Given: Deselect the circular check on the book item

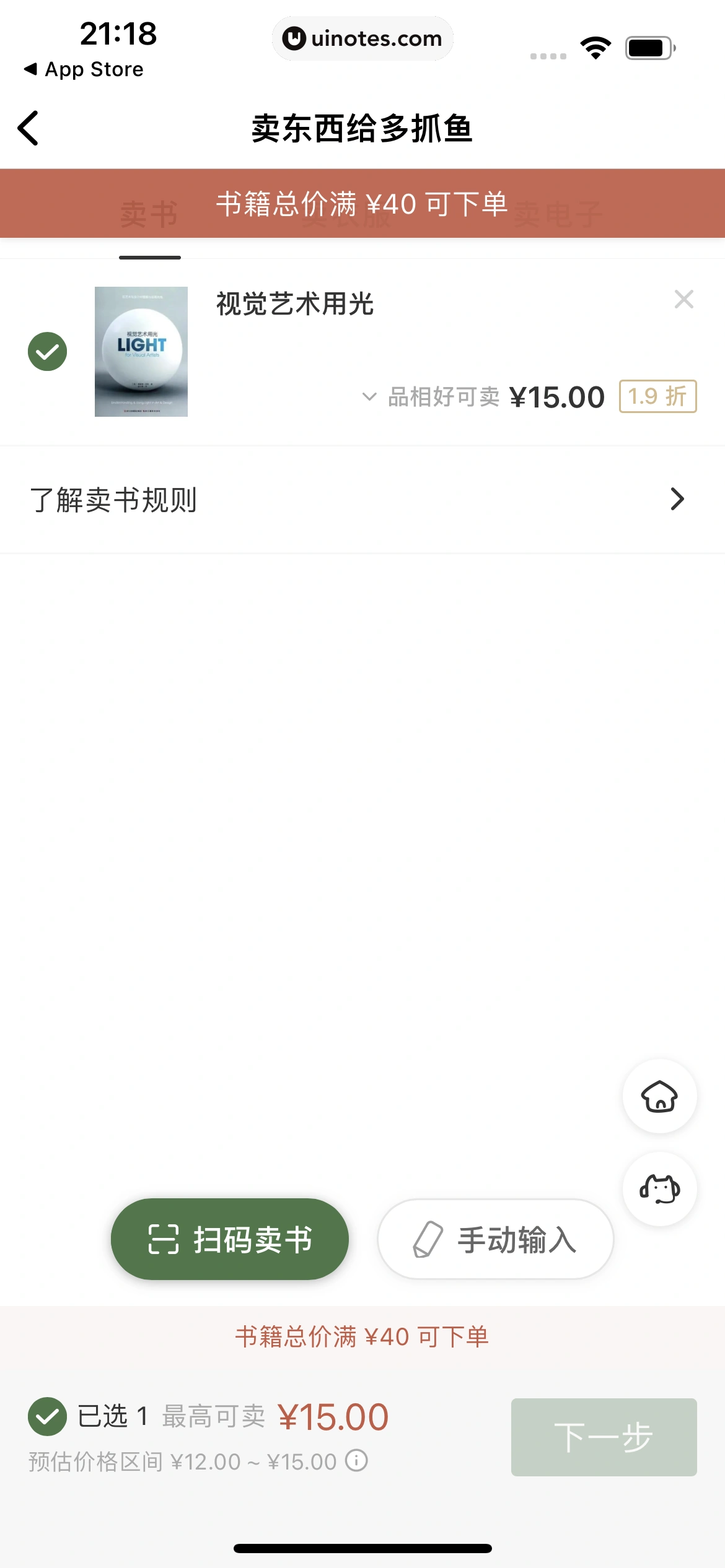Looking at the screenshot, I should 47,351.
